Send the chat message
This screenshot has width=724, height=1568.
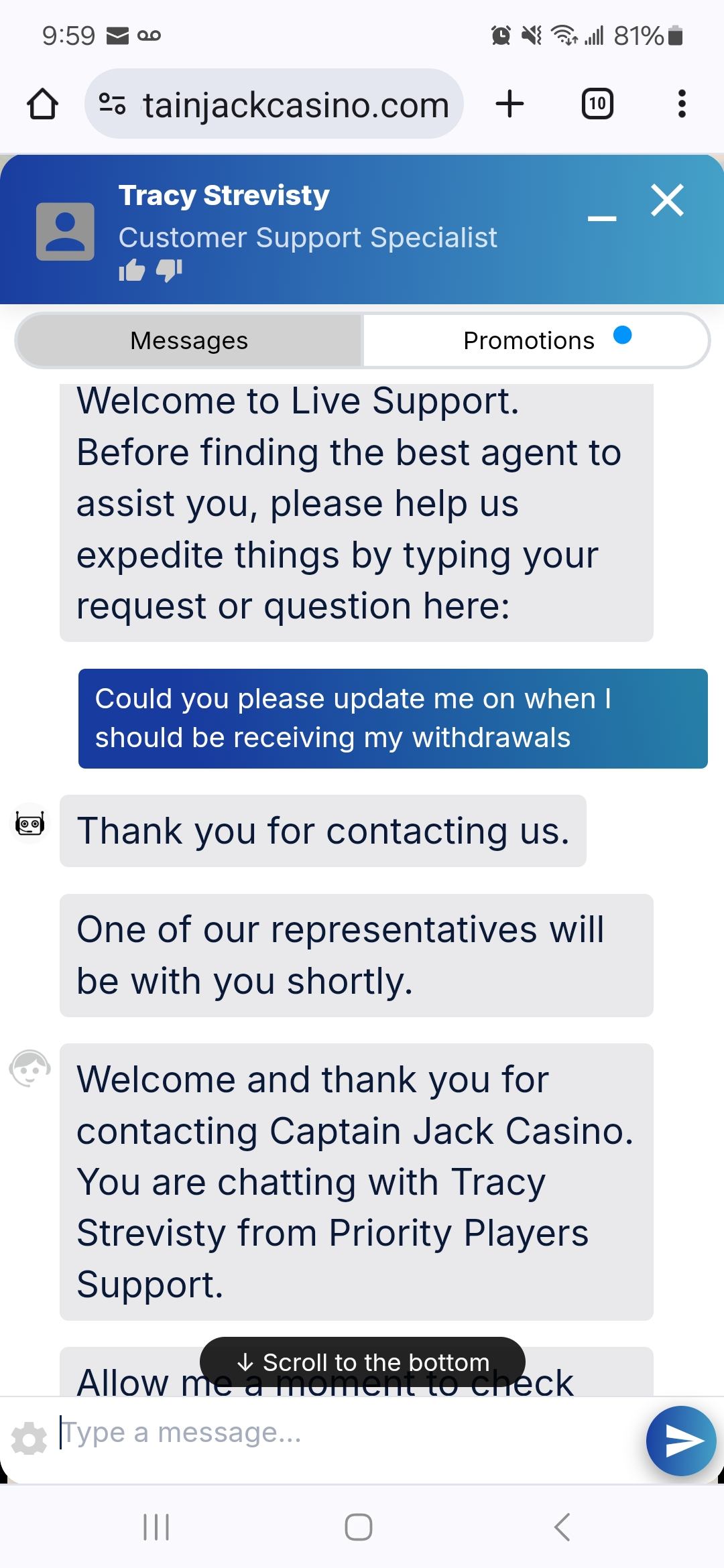pos(681,1440)
